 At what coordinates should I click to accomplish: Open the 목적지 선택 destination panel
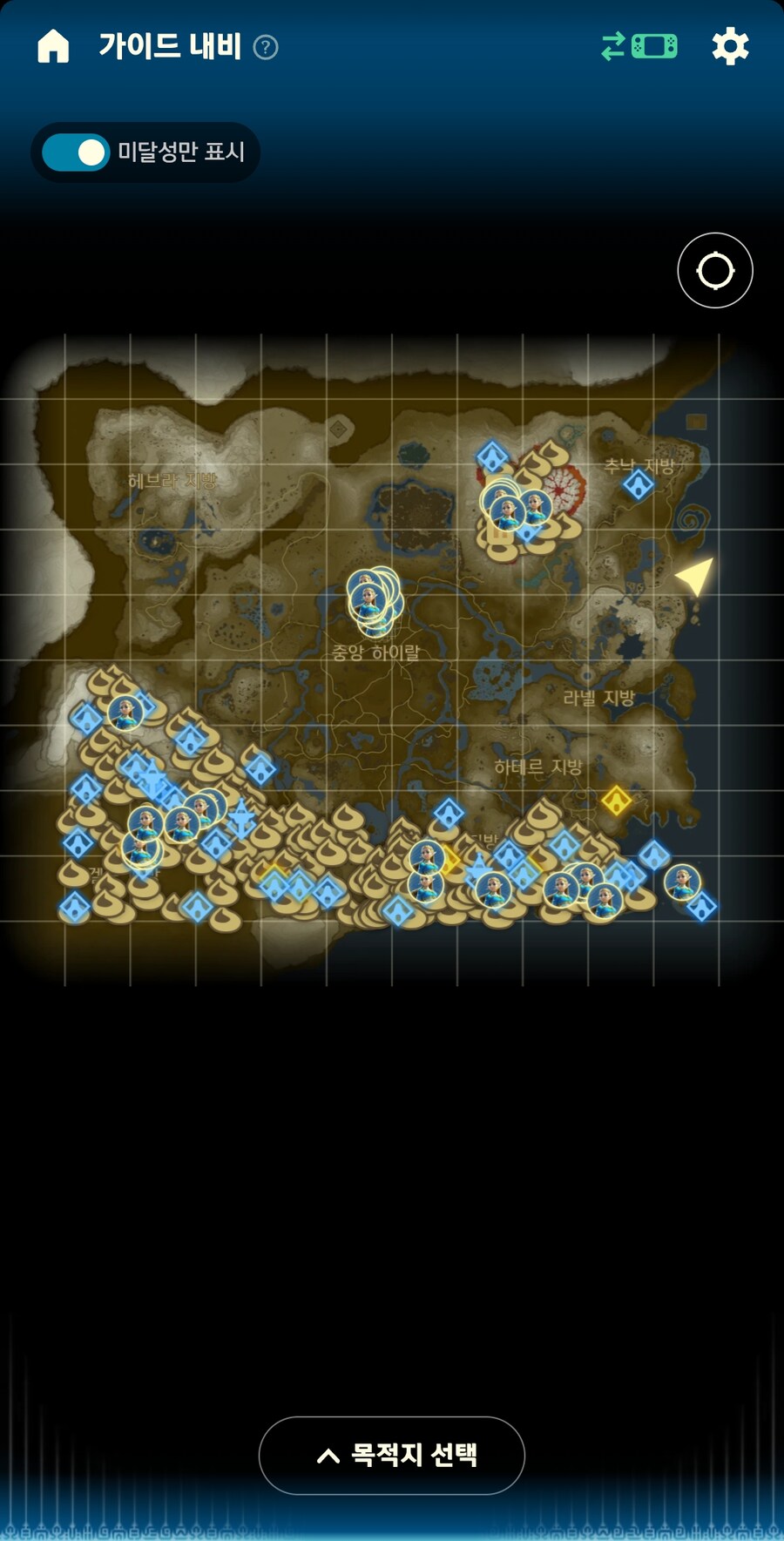[392, 1455]
